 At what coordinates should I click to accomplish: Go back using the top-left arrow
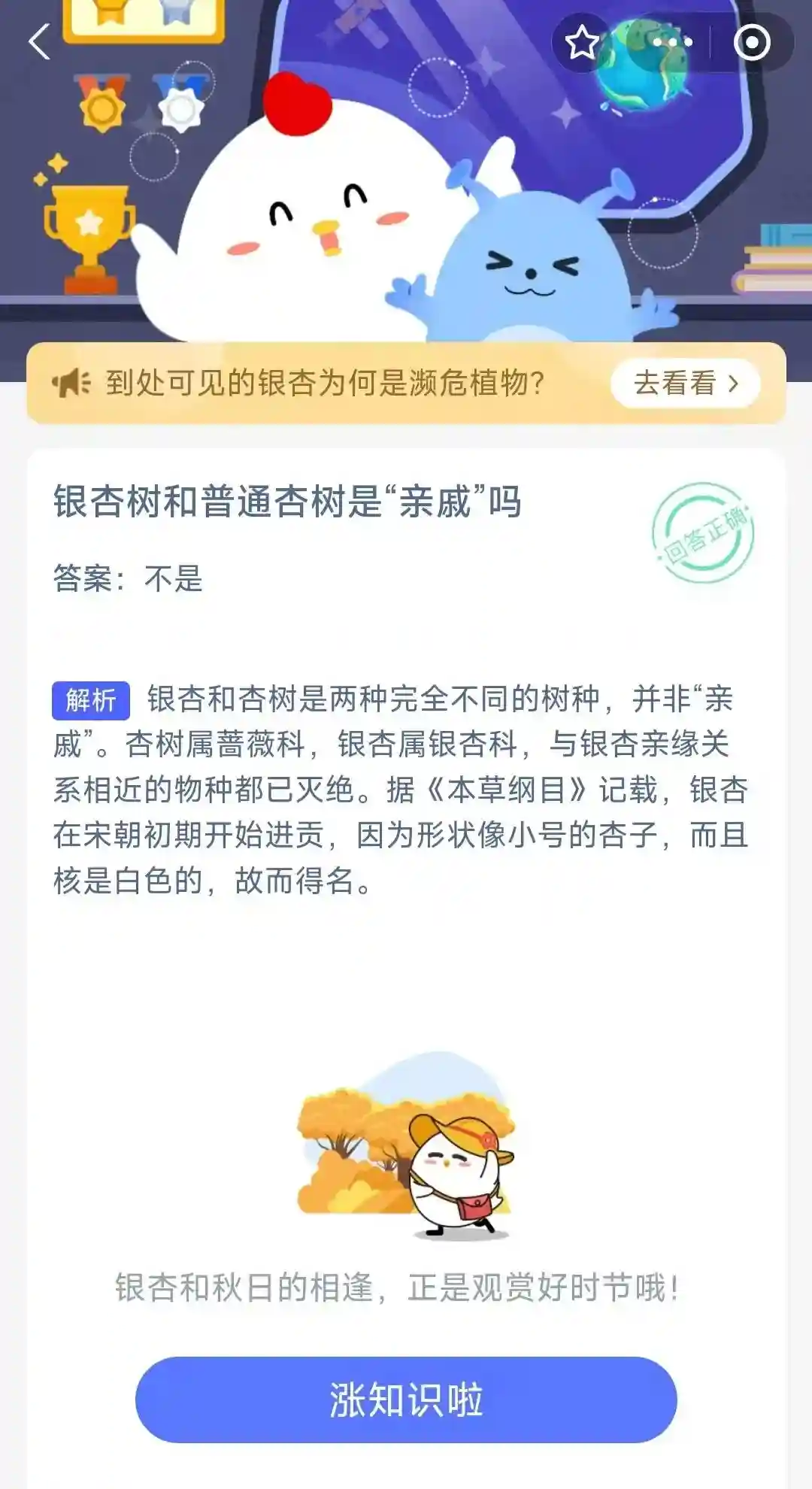39,41
